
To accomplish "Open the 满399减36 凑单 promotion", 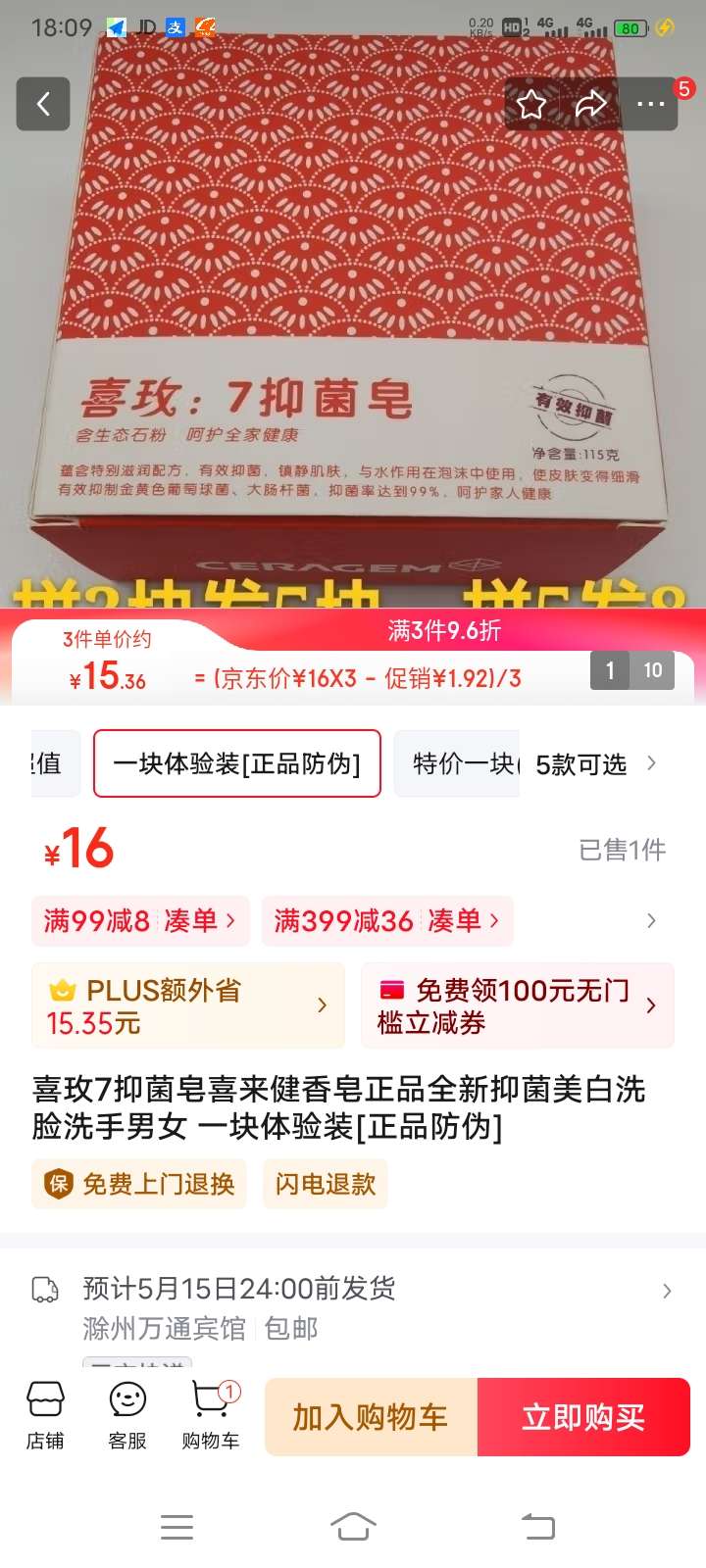I will [387, 921].
